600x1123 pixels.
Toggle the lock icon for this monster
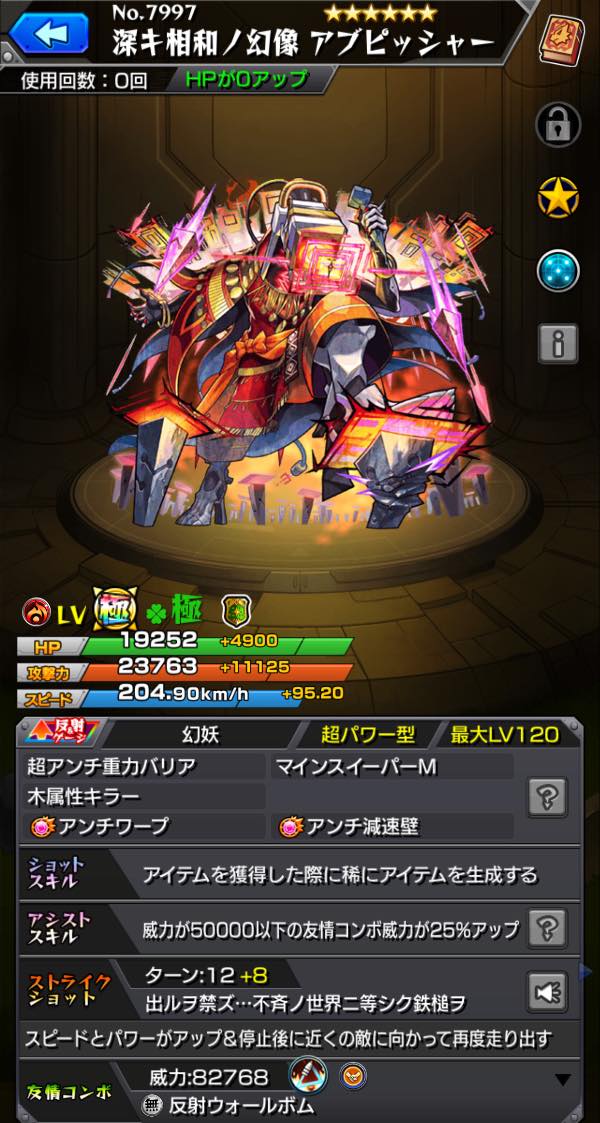(x=558, y=125)
